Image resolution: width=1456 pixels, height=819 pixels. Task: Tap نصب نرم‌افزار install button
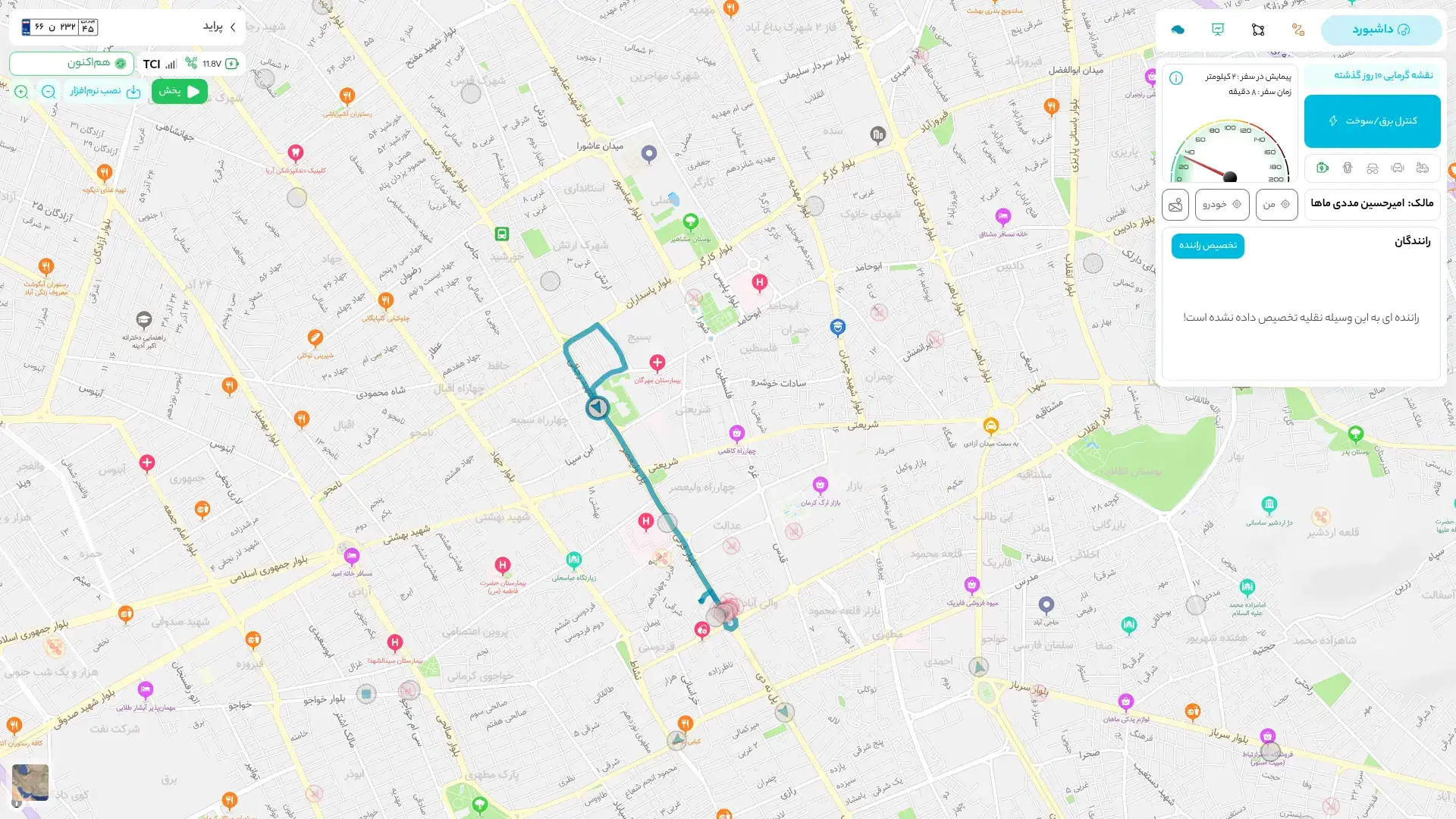coord(105,91)
